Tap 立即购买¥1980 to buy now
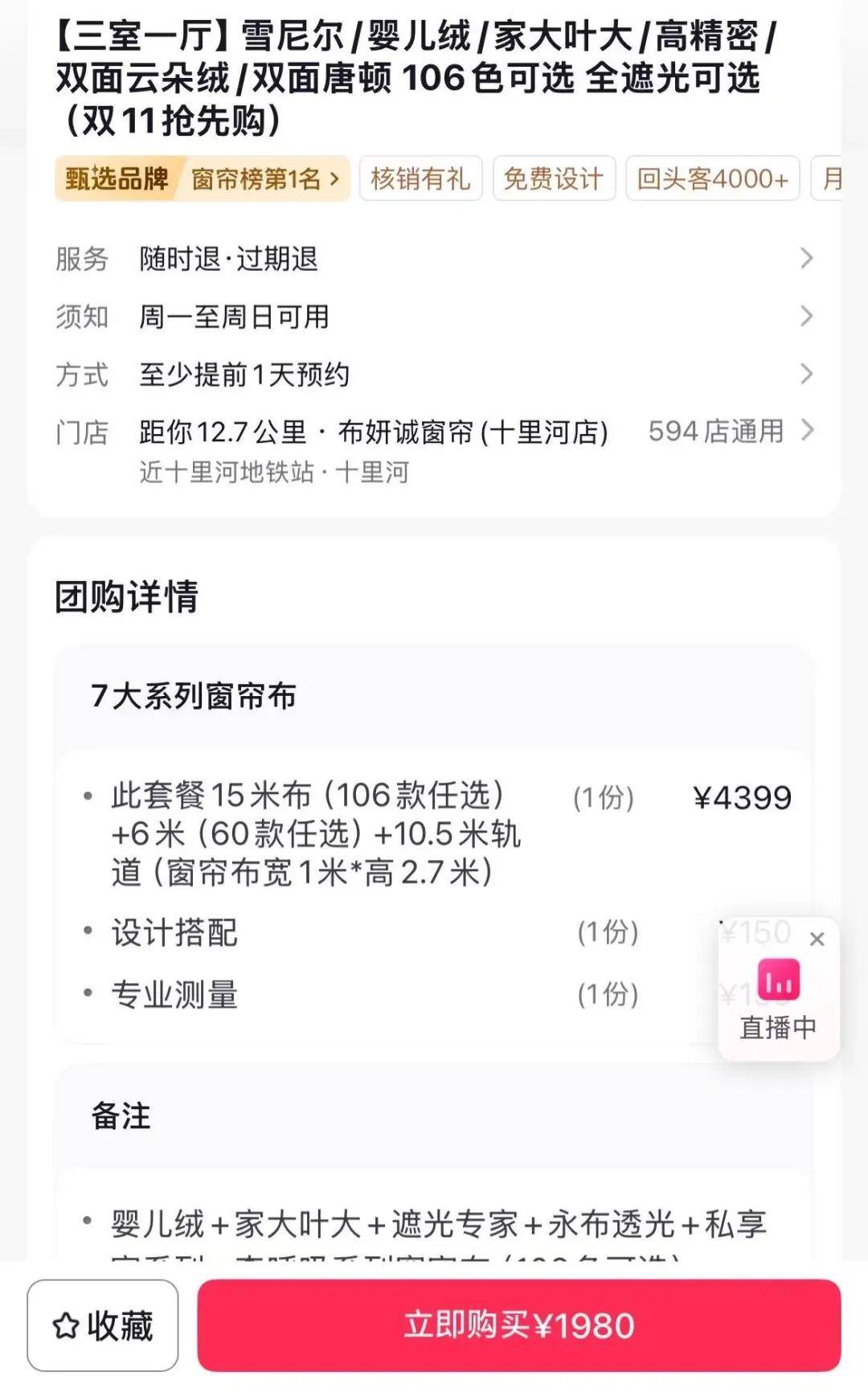The height and width of the screenshot is (1392, 868). pyautogui.click(x=519, y=1325)
